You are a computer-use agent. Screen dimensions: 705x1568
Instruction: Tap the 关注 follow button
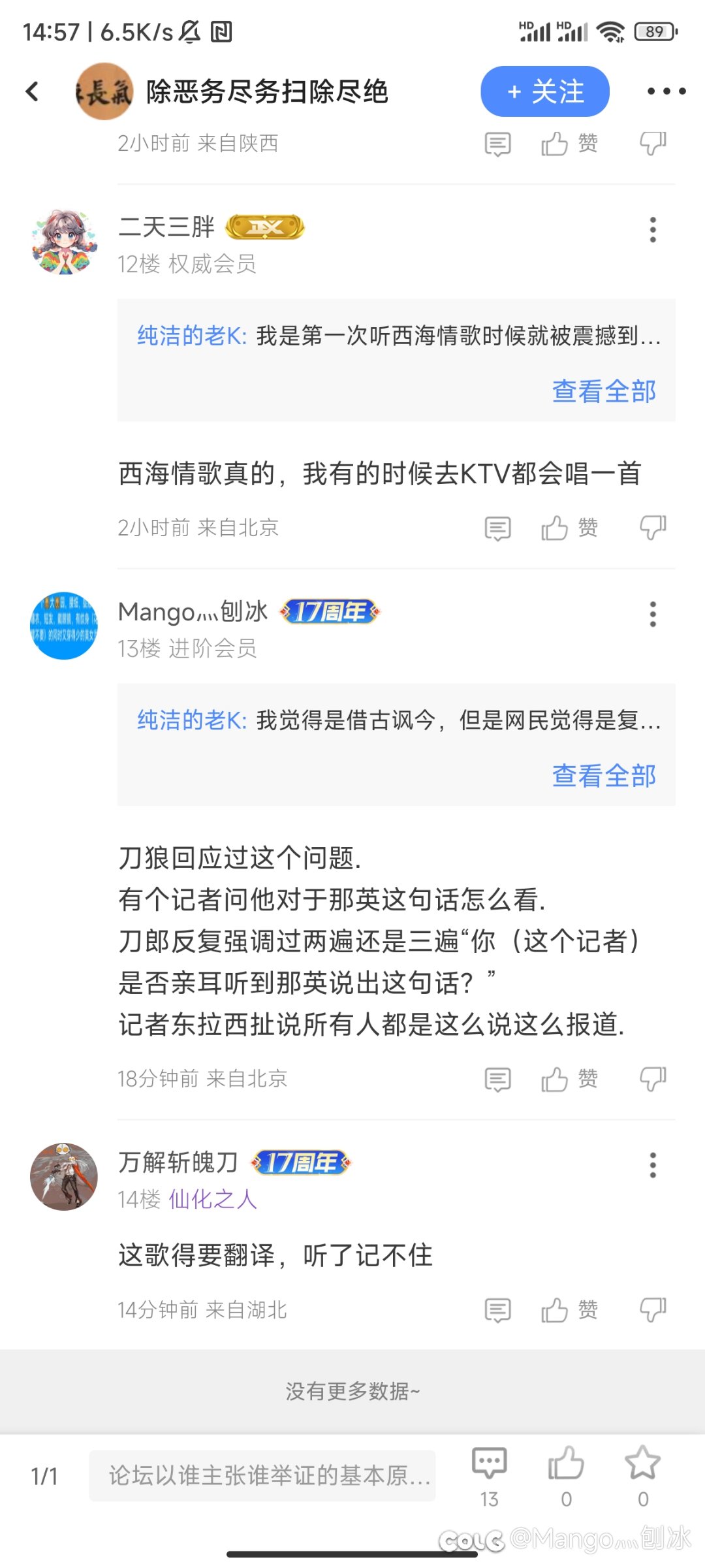coord(546,91)
